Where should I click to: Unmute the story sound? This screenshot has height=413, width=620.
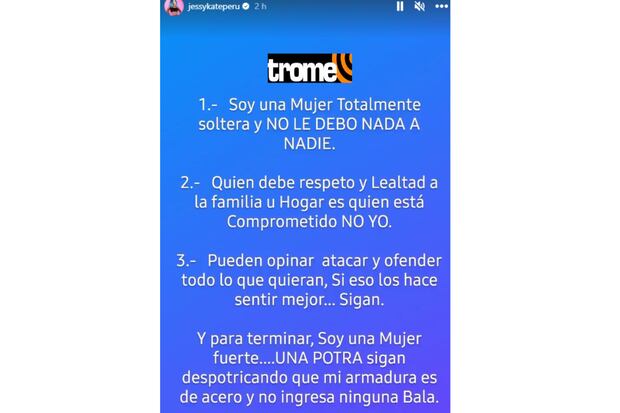(419, 7)
